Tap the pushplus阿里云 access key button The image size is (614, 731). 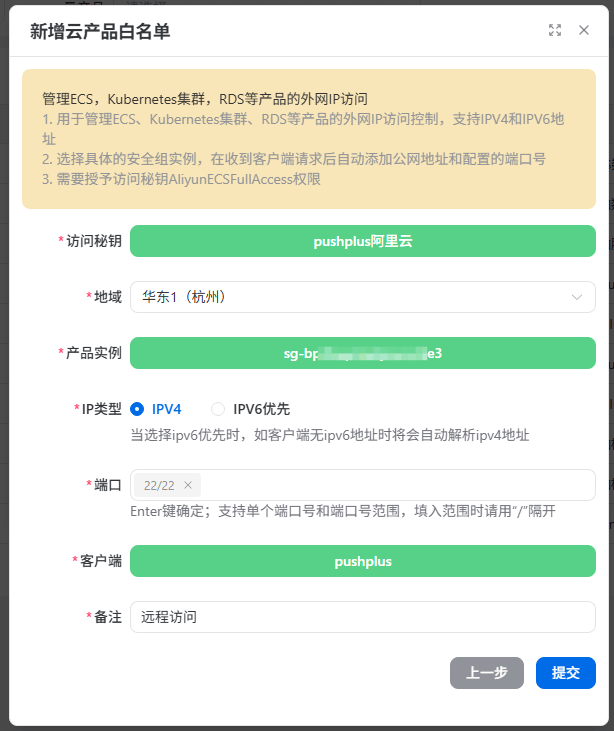(362, 241)
